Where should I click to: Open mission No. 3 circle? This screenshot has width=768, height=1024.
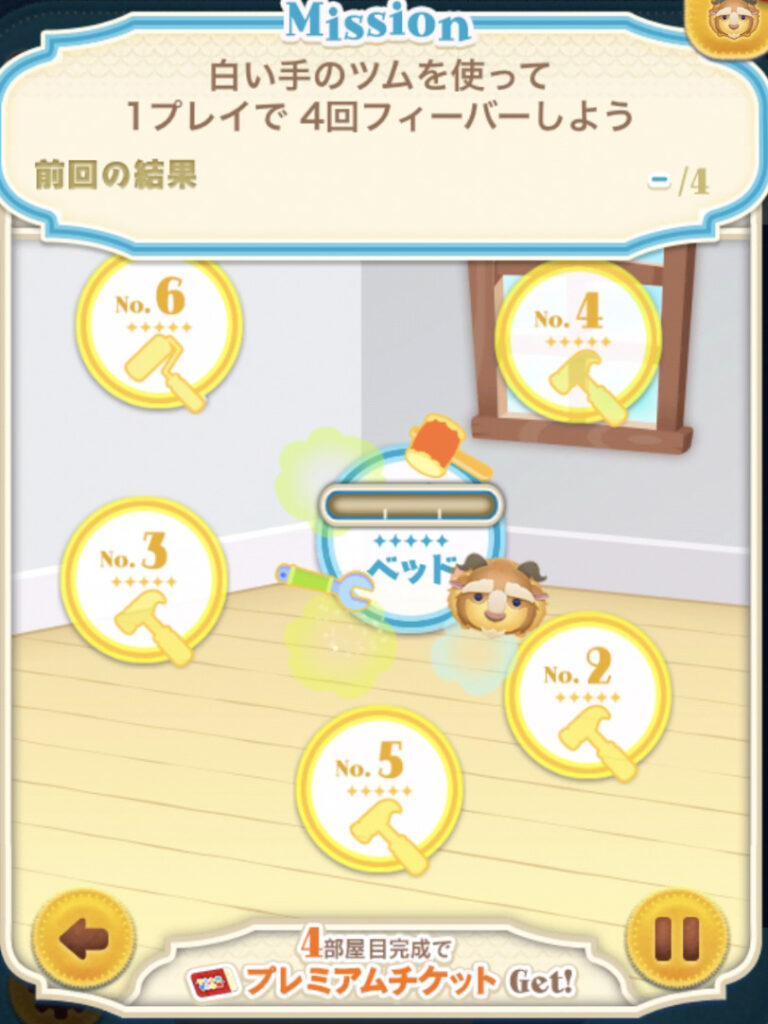coord(144,580)
